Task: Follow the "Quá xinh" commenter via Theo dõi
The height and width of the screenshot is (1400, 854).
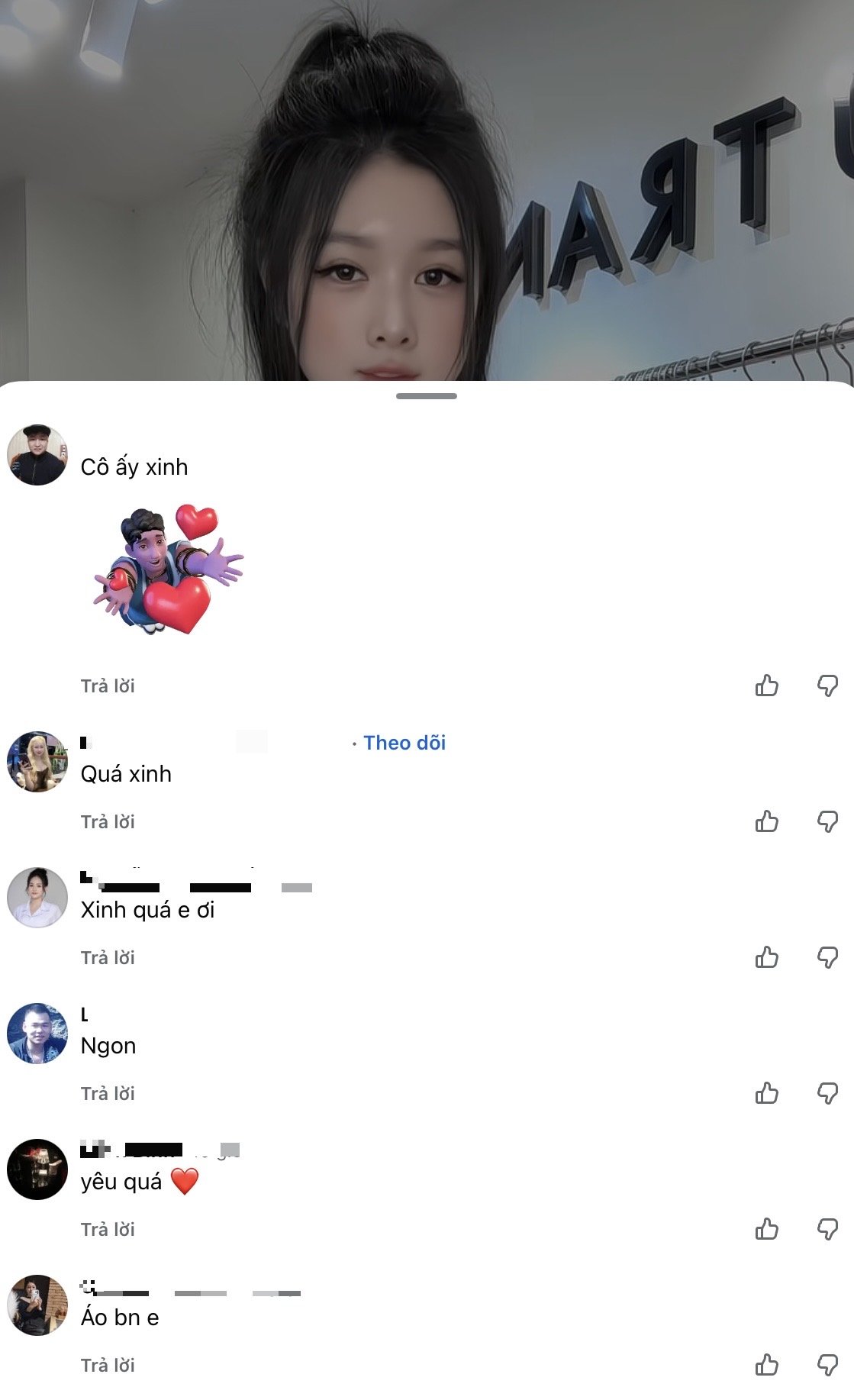Action: point(404,743)
